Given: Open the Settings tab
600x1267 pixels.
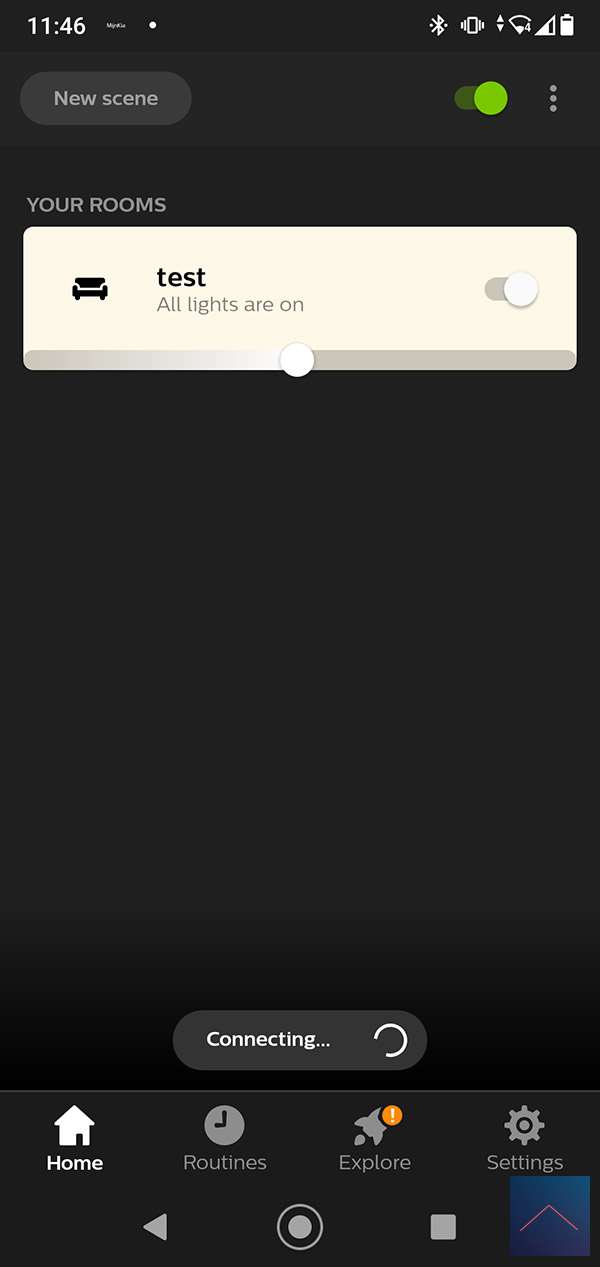Looking at the screenshot, I should [x=524, y=1139].
